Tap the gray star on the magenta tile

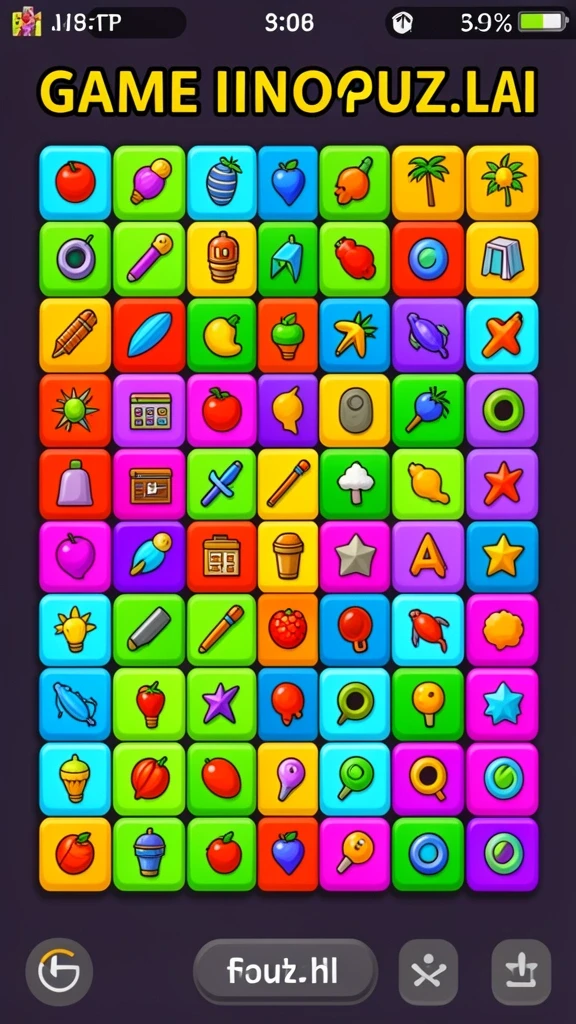(x=355, y=556)
